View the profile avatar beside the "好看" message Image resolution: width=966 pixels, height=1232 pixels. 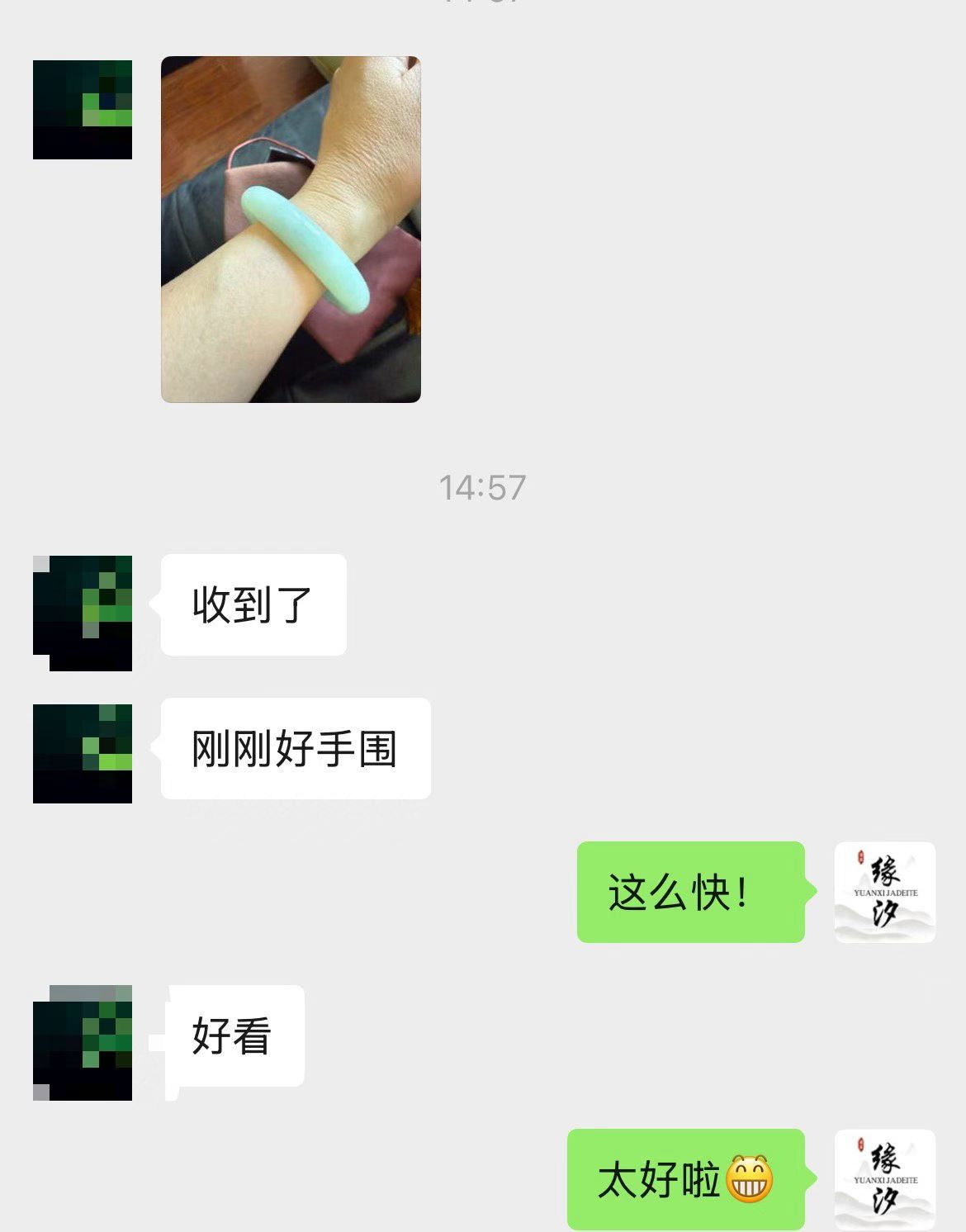coord(83,1042)
